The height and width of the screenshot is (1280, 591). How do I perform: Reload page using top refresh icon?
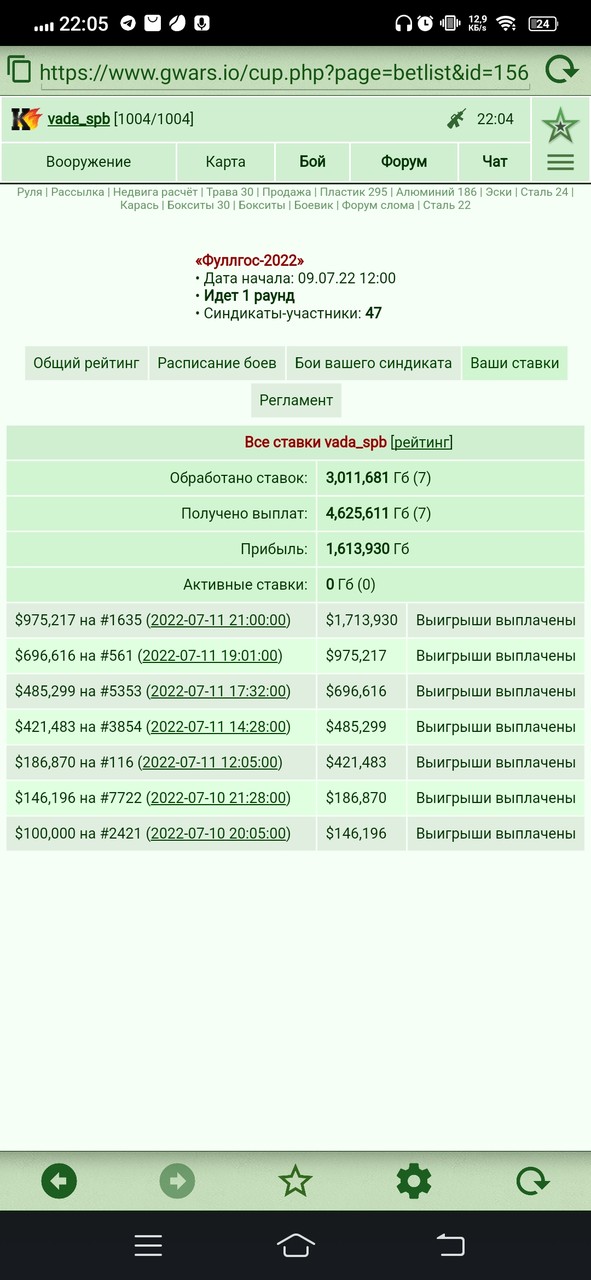coord(561,70)
